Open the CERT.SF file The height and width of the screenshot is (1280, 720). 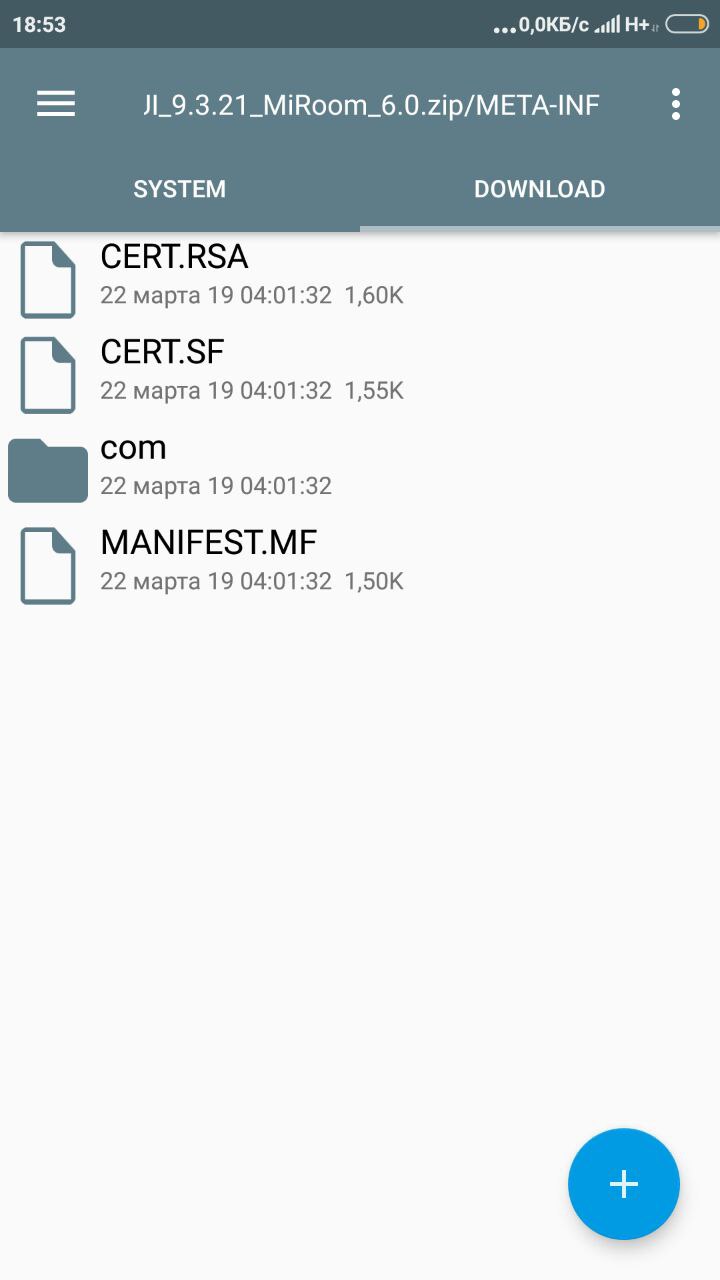tap(360, 374)
